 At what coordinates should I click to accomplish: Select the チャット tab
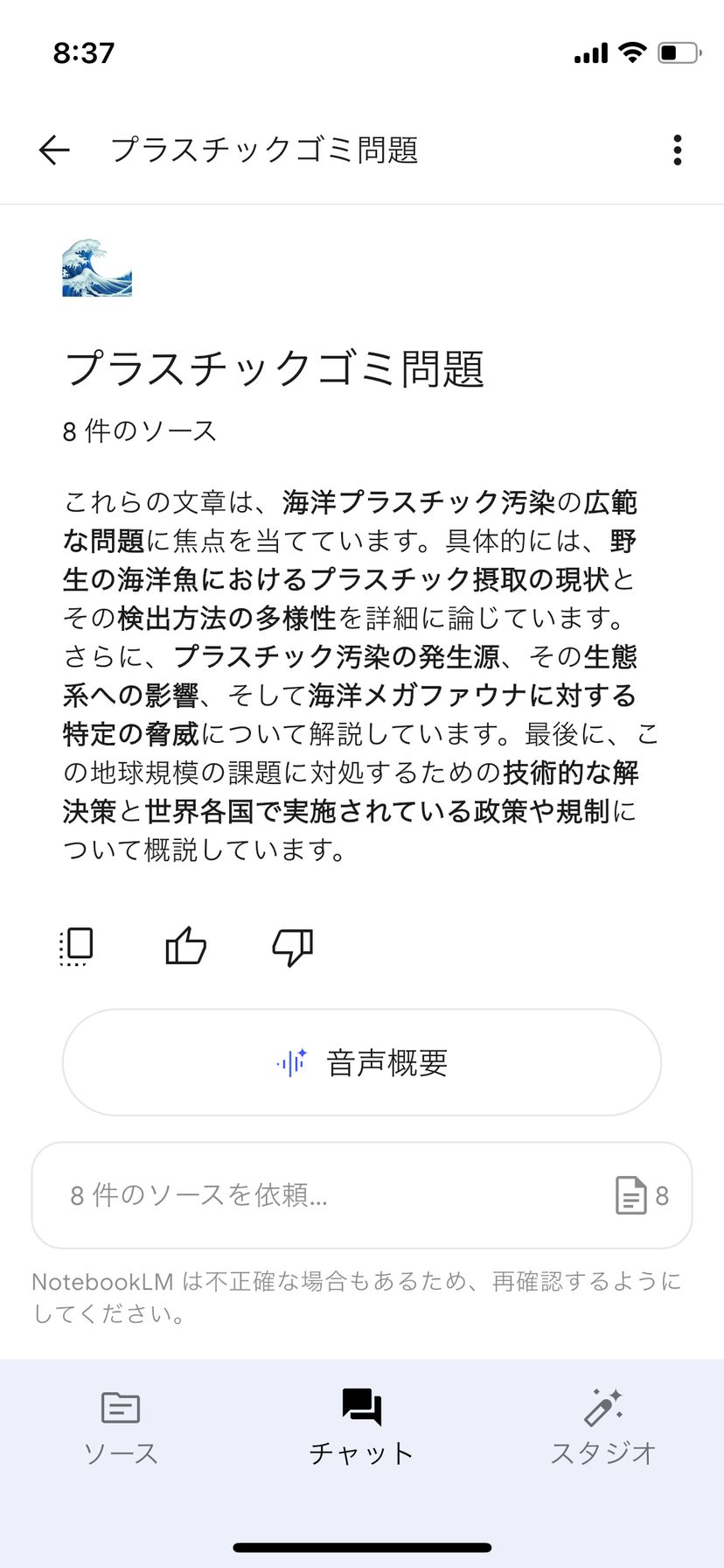(x=361, y=1428)
